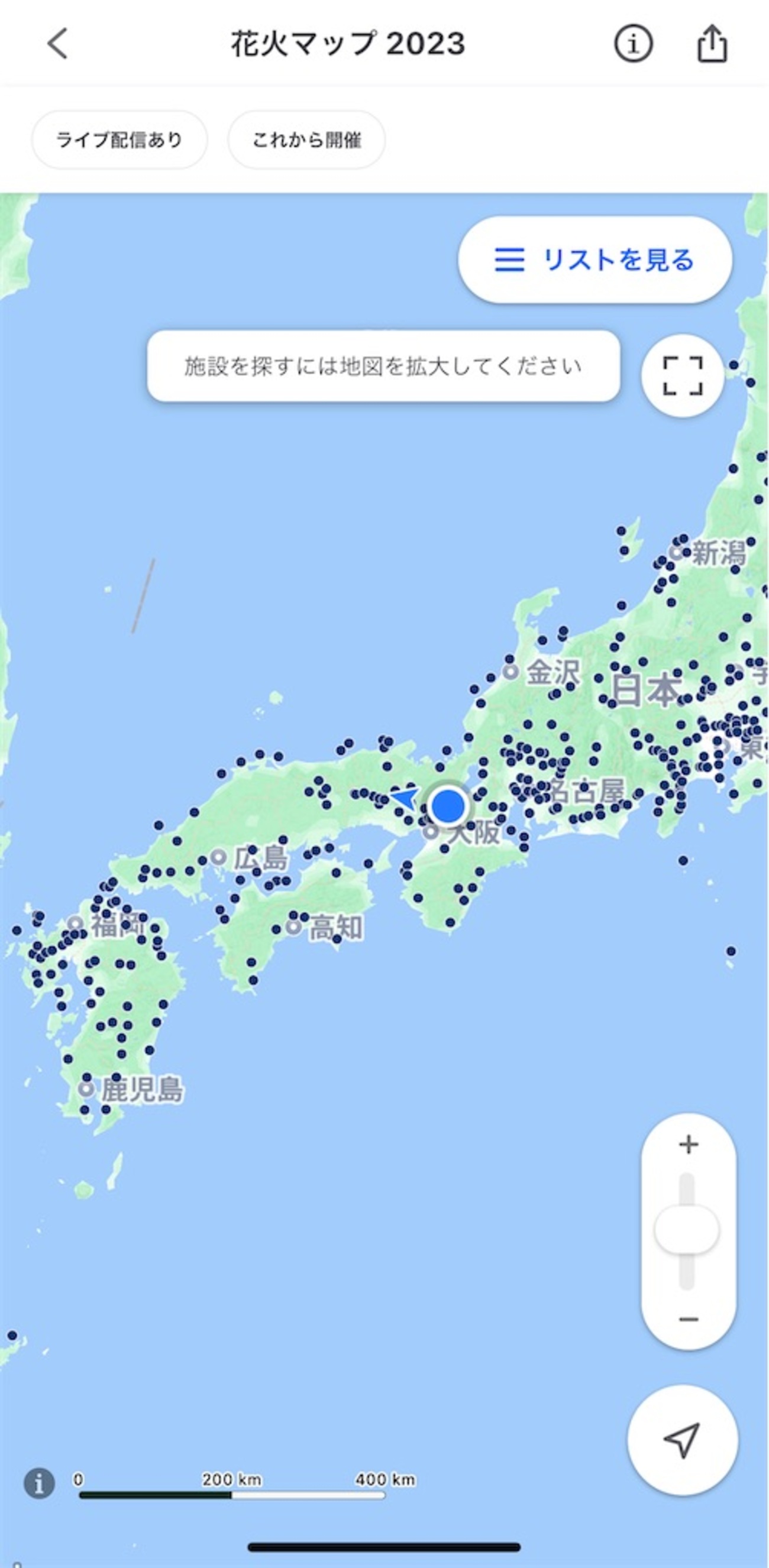Open リストを見る list view
This screenshot has width=769, height=1568.
click(x=595, y=260)
